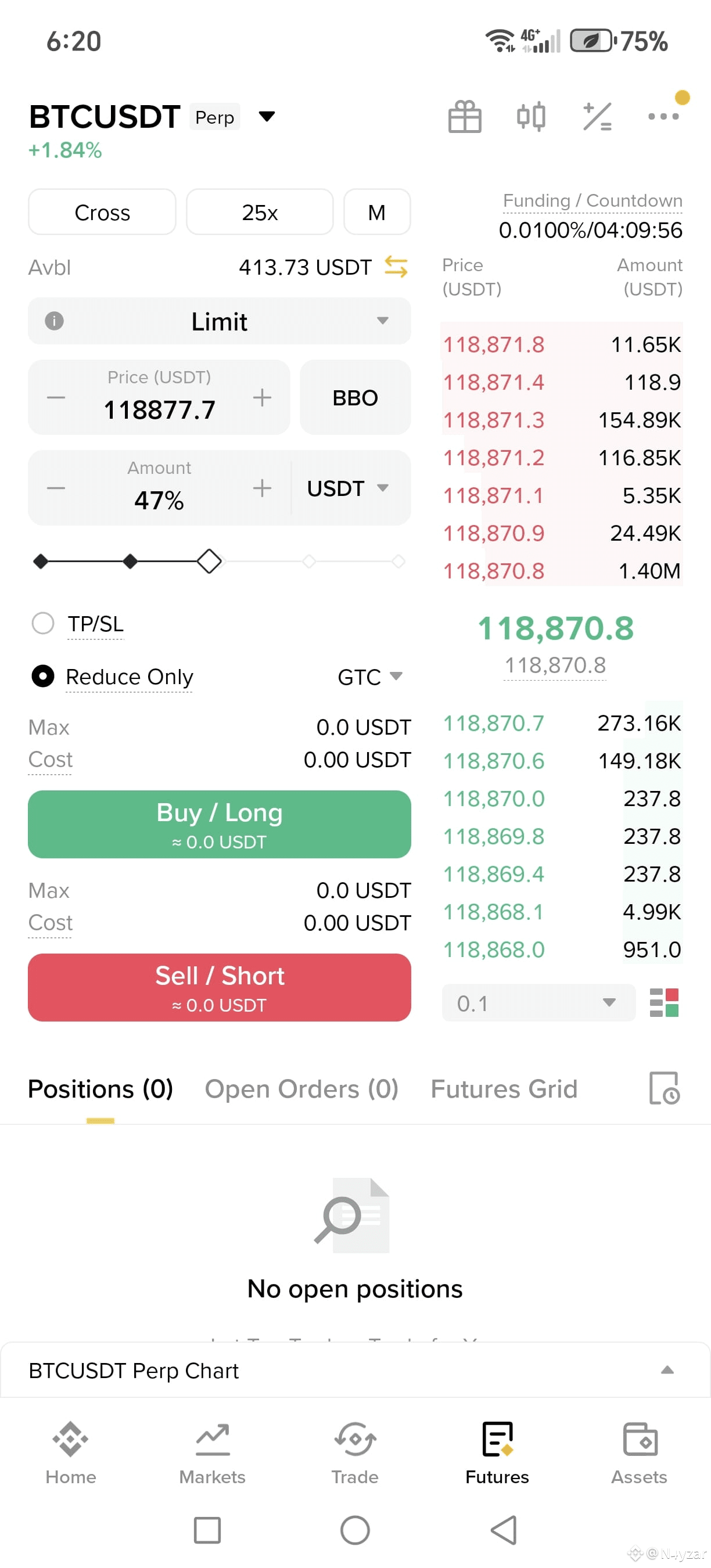Tap the BBO price button

355,397
